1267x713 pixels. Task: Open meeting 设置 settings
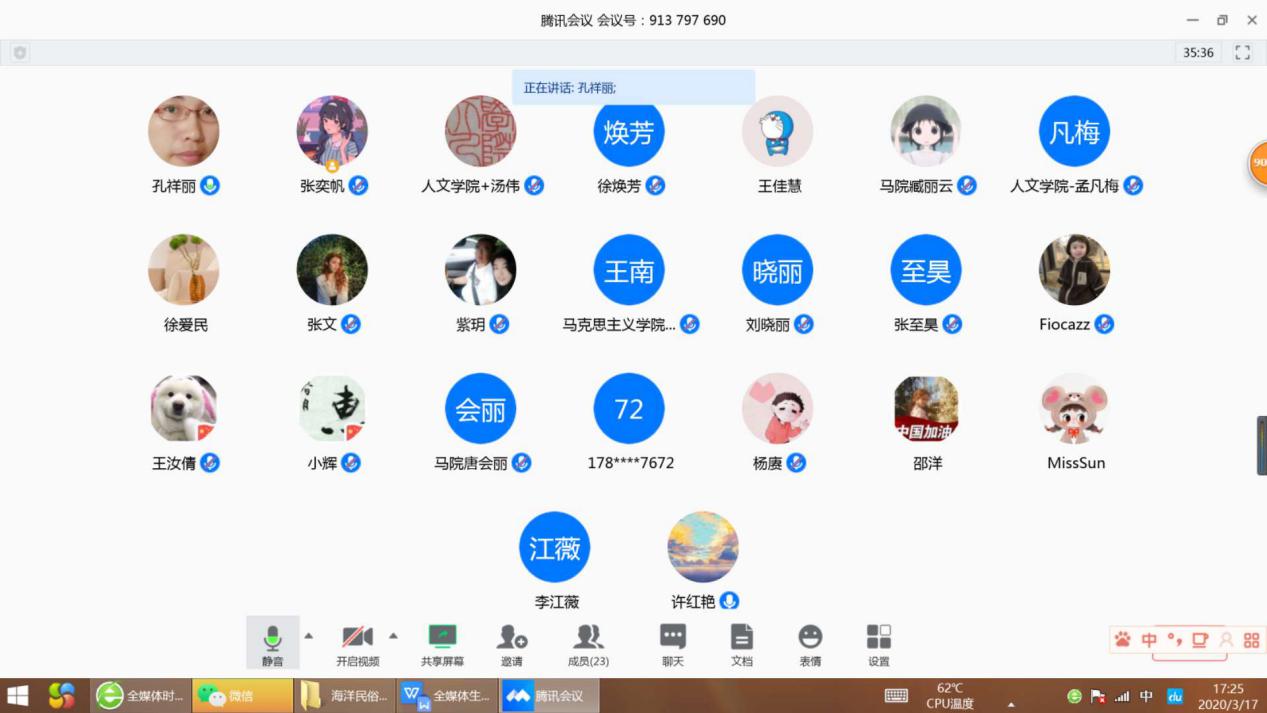(x=878, y=643)
